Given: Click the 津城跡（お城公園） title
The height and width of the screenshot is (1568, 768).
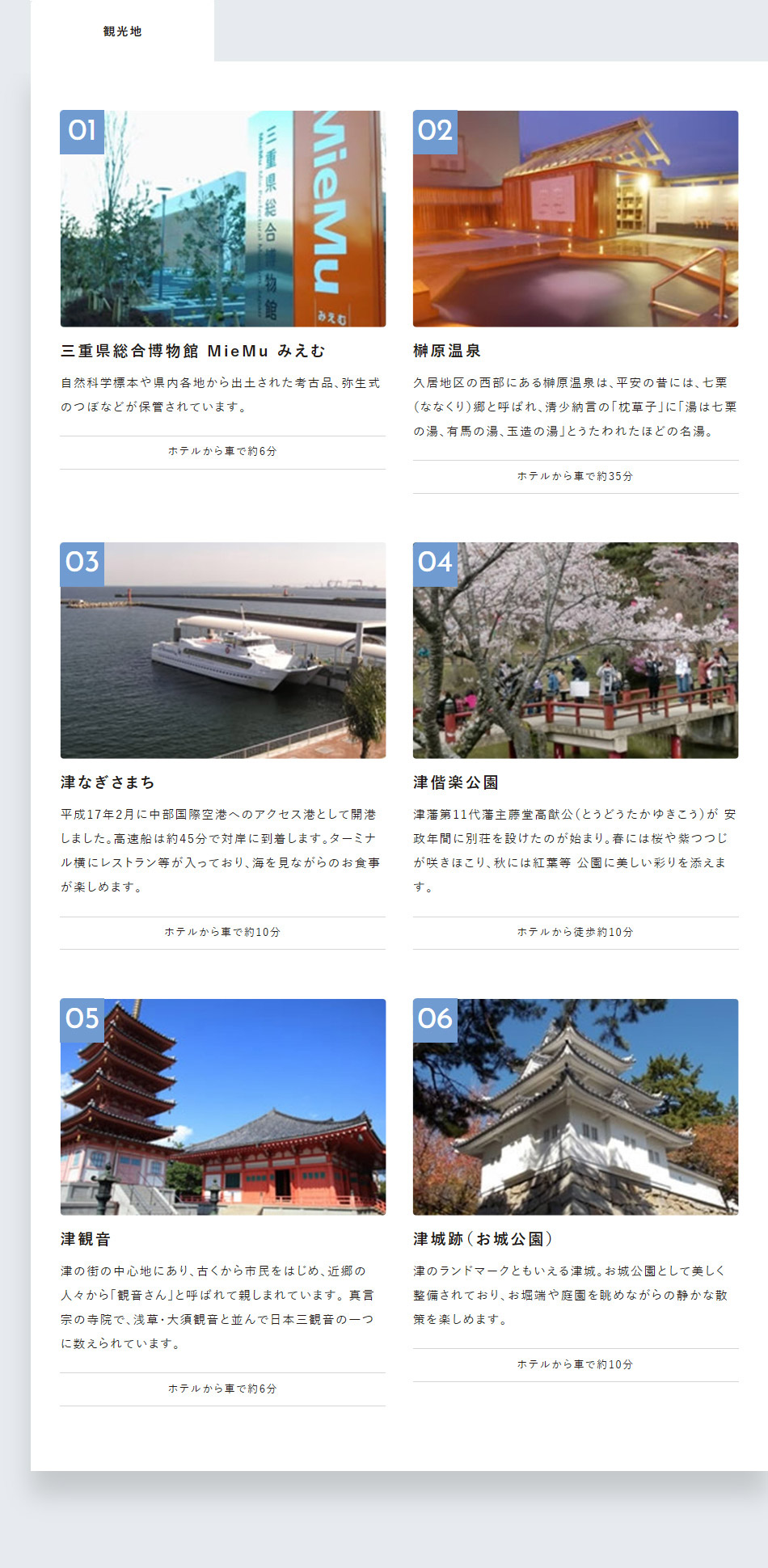Looking at the screenshot, I should (x=483, y=1238).
